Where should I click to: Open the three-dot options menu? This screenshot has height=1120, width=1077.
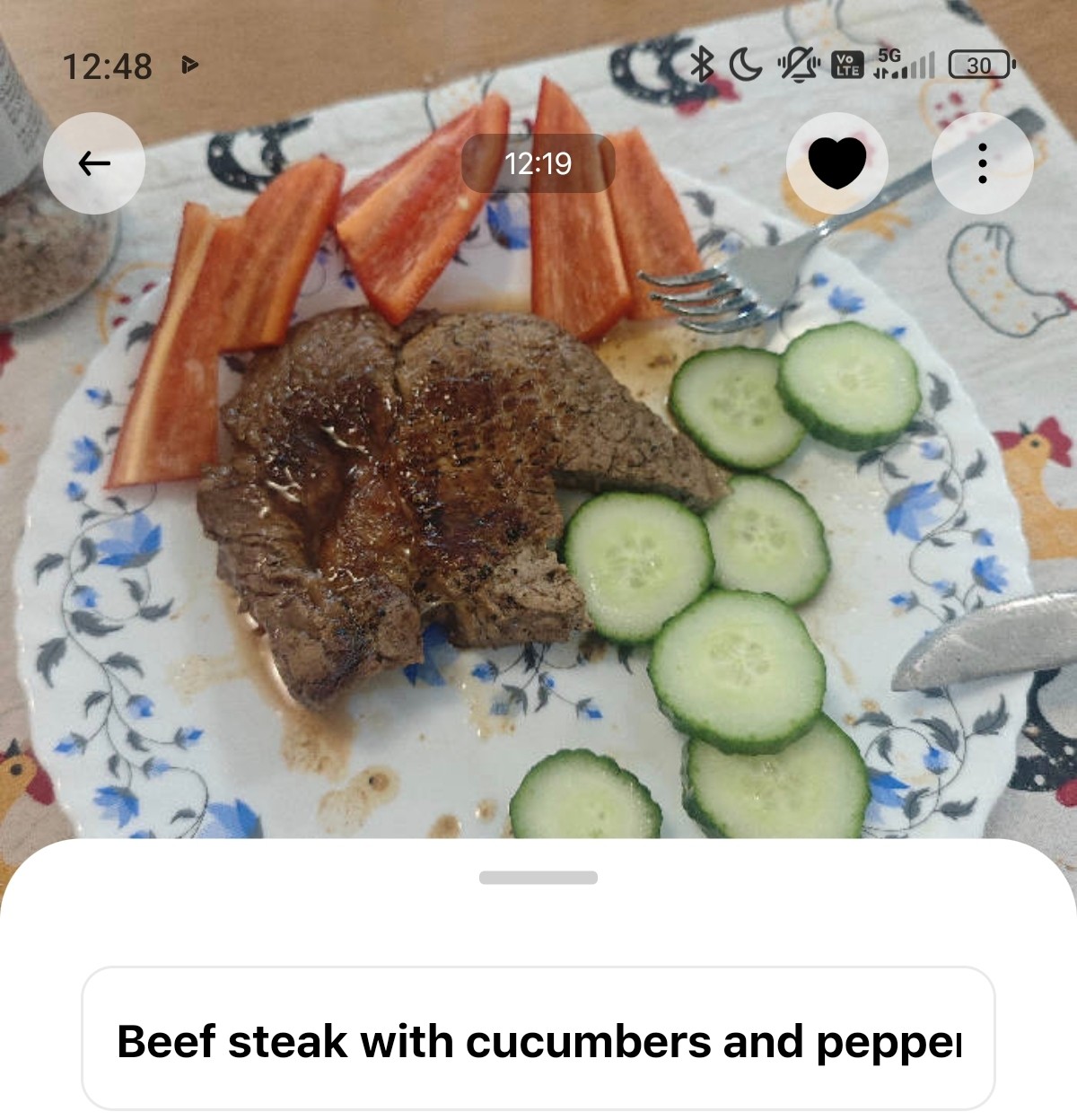coord(984,163)
